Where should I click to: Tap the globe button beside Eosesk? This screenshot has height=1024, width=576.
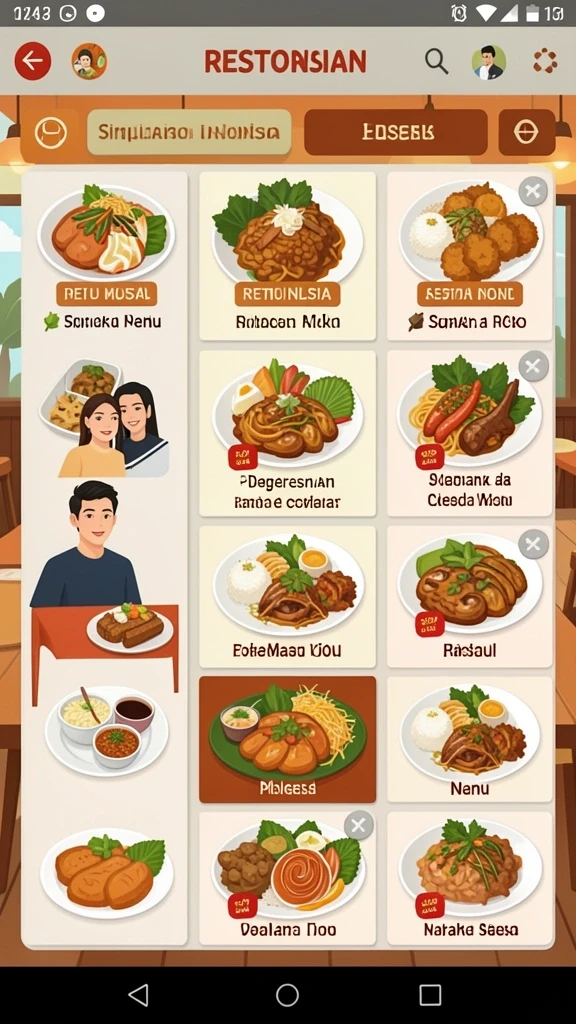tap(526, 133)
